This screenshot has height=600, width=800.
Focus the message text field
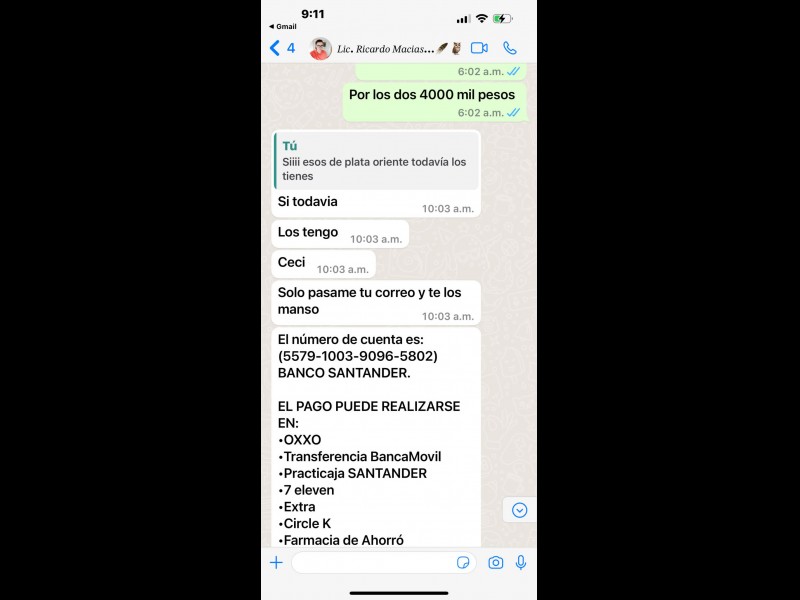click(370, 563)
